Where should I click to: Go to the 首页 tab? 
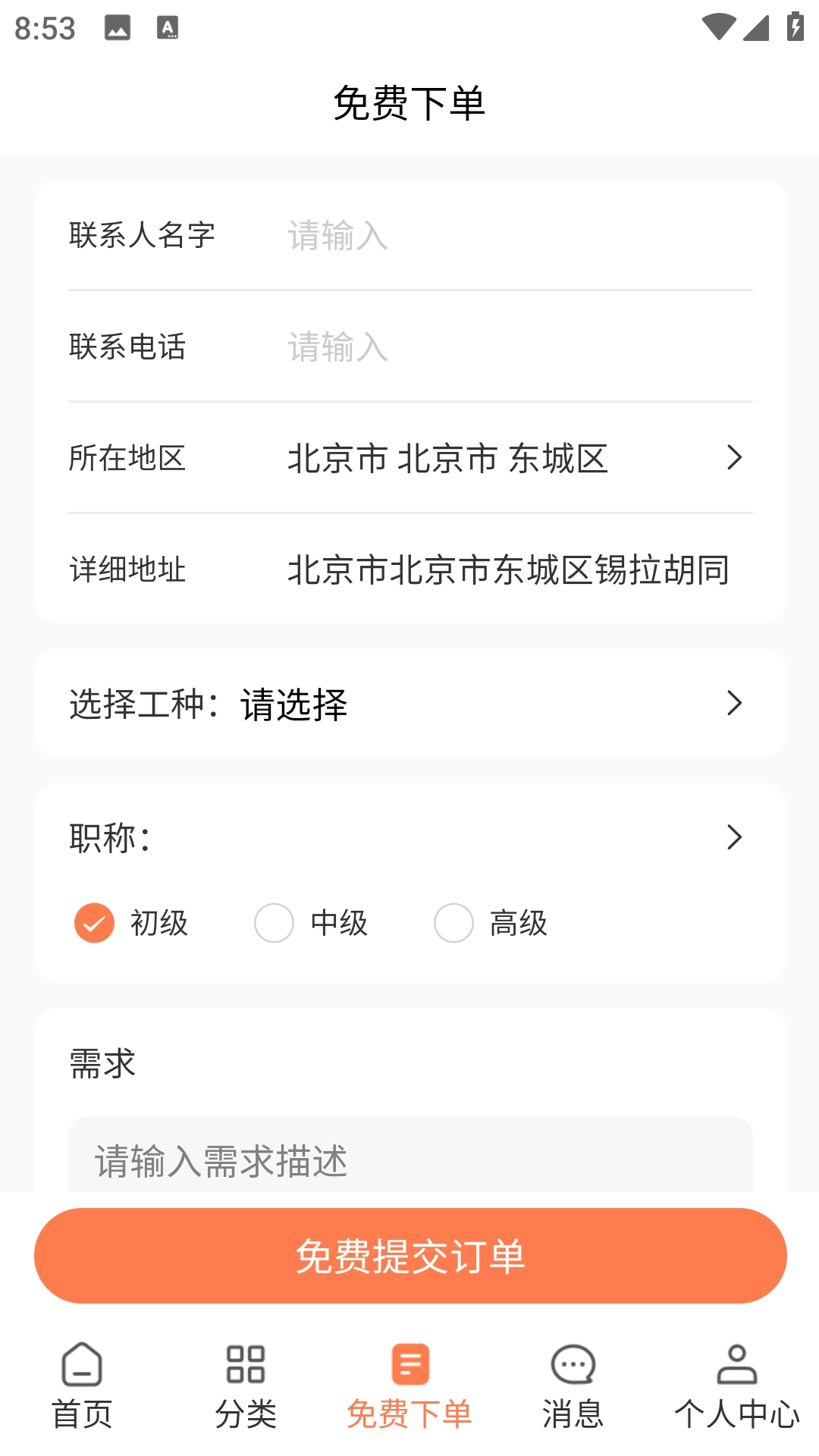pos(82,1385)
